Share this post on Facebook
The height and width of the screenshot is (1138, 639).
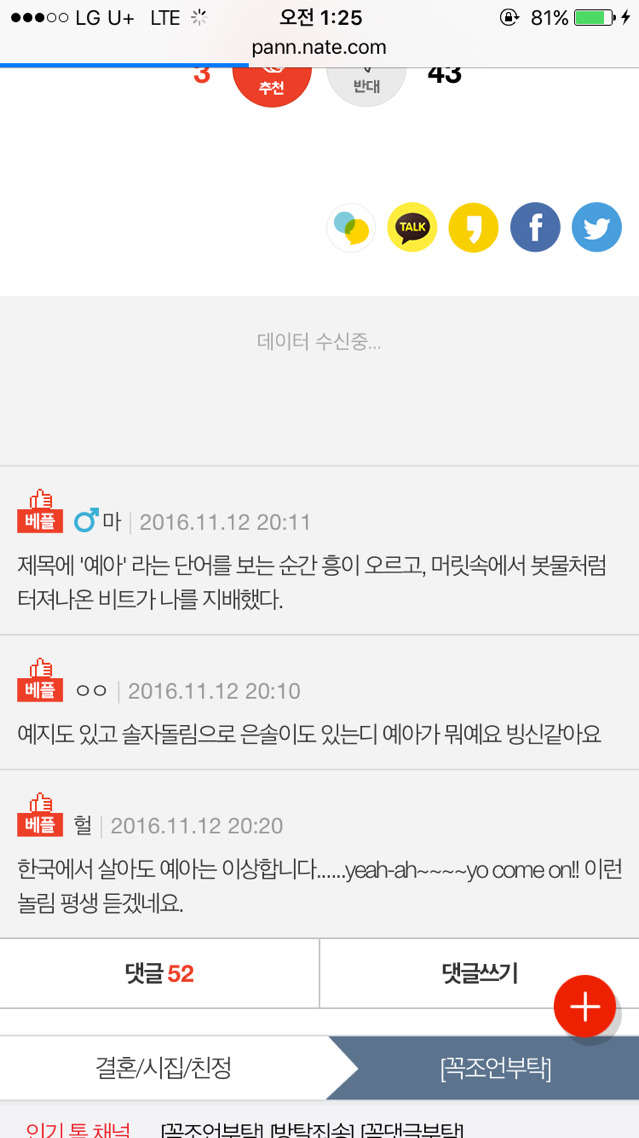[x=535, y=228]
